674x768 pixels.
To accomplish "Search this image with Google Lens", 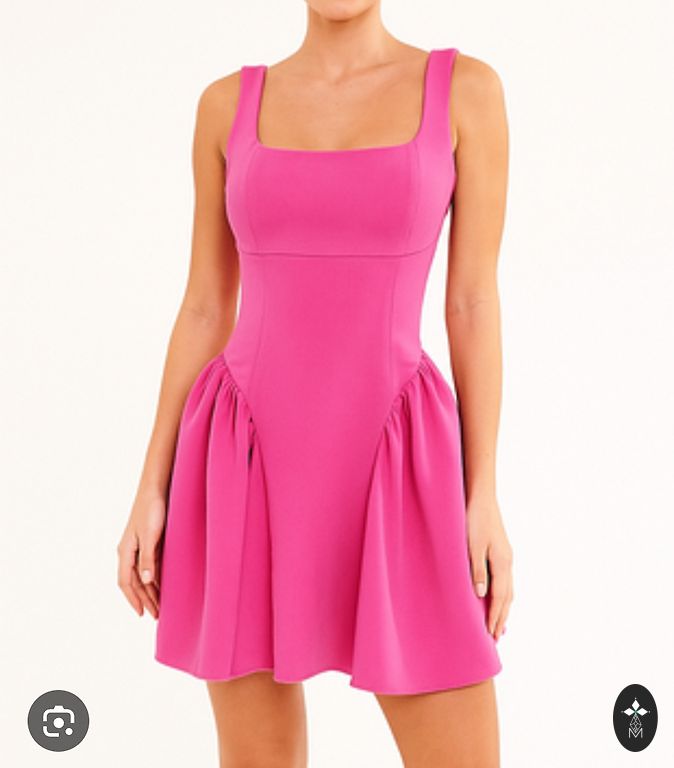I will click(58, 720).
